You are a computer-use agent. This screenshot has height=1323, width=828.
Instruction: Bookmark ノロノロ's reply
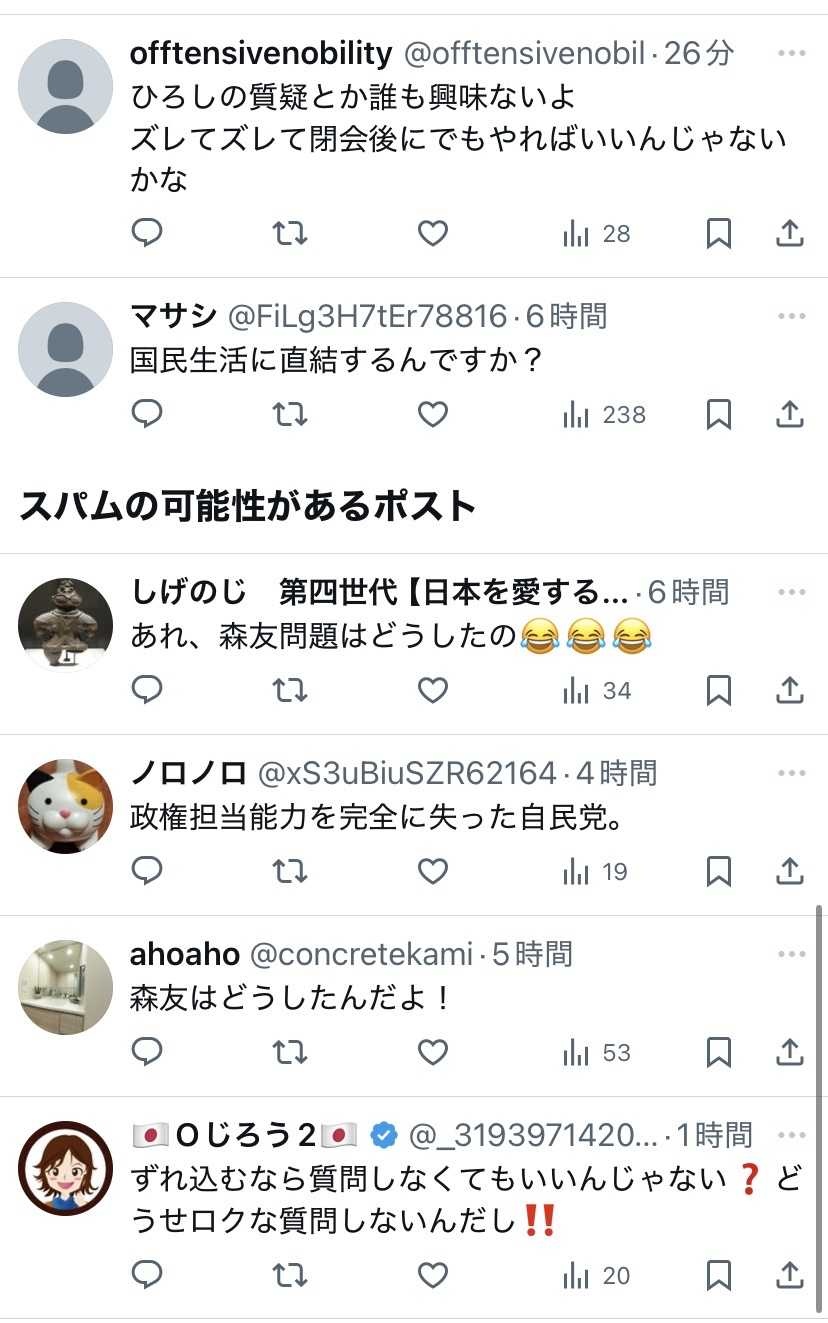(x=717, y=871)
